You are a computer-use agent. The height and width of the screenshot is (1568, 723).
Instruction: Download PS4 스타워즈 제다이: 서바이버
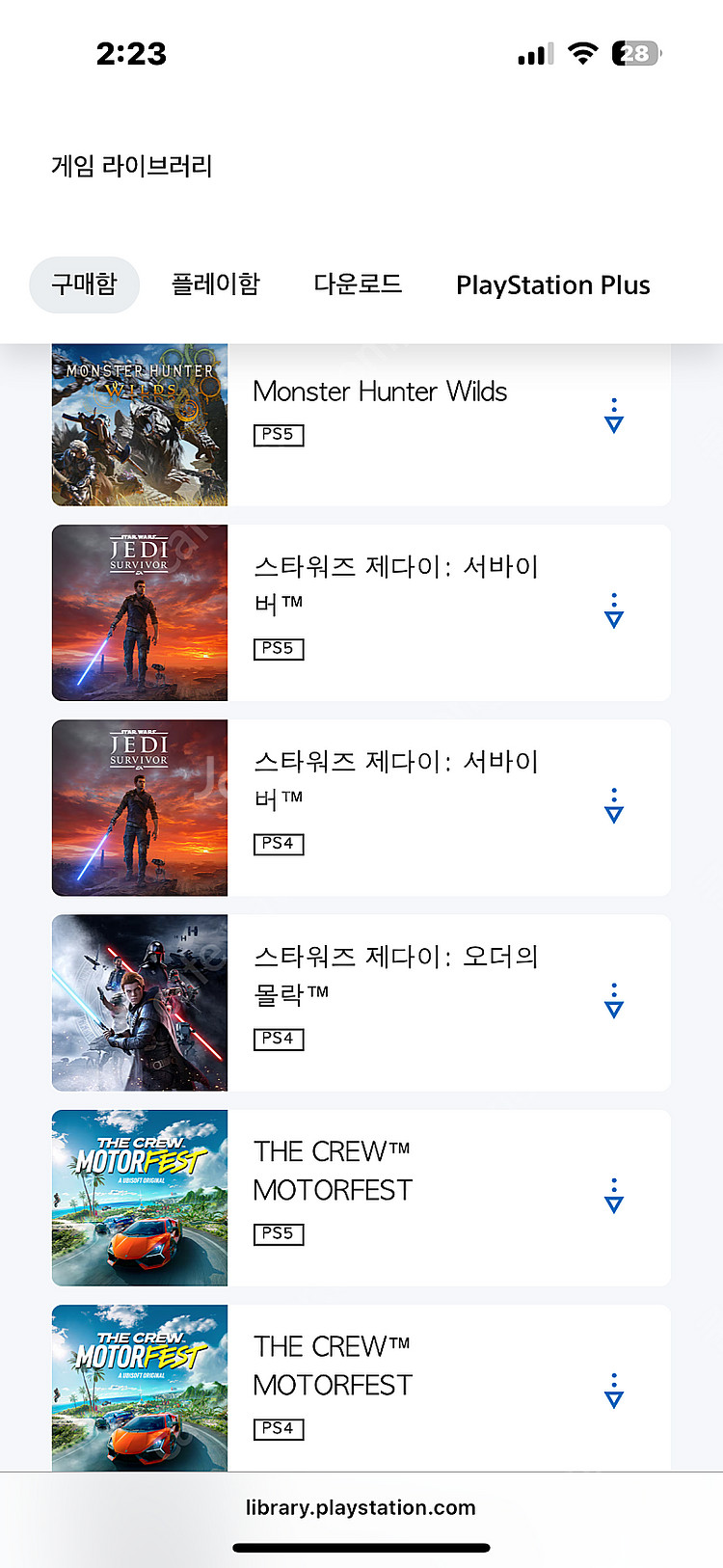tap(614, 806)
